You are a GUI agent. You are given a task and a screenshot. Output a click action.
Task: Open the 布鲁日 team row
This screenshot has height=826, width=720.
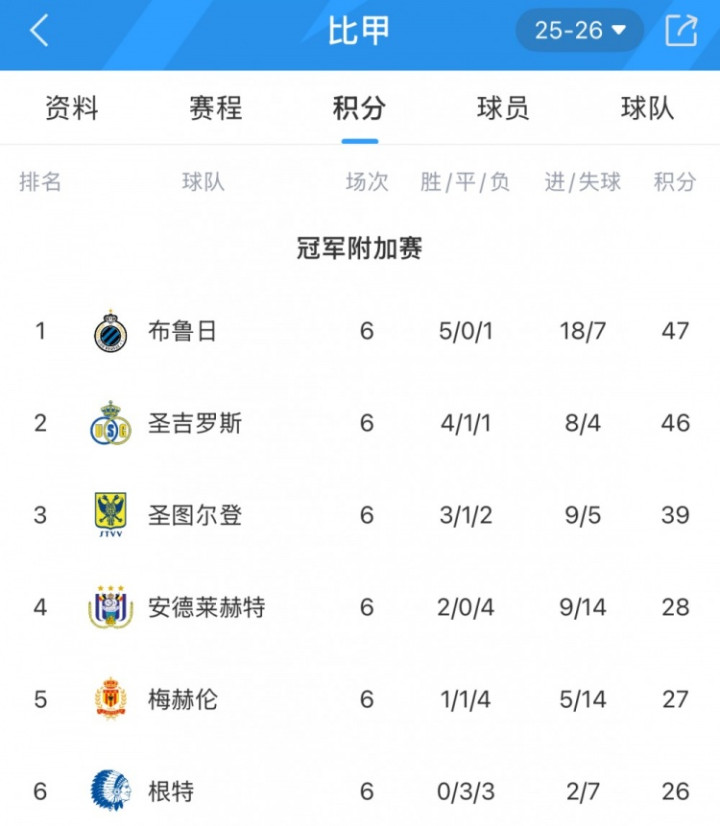(x=360, y=331)
